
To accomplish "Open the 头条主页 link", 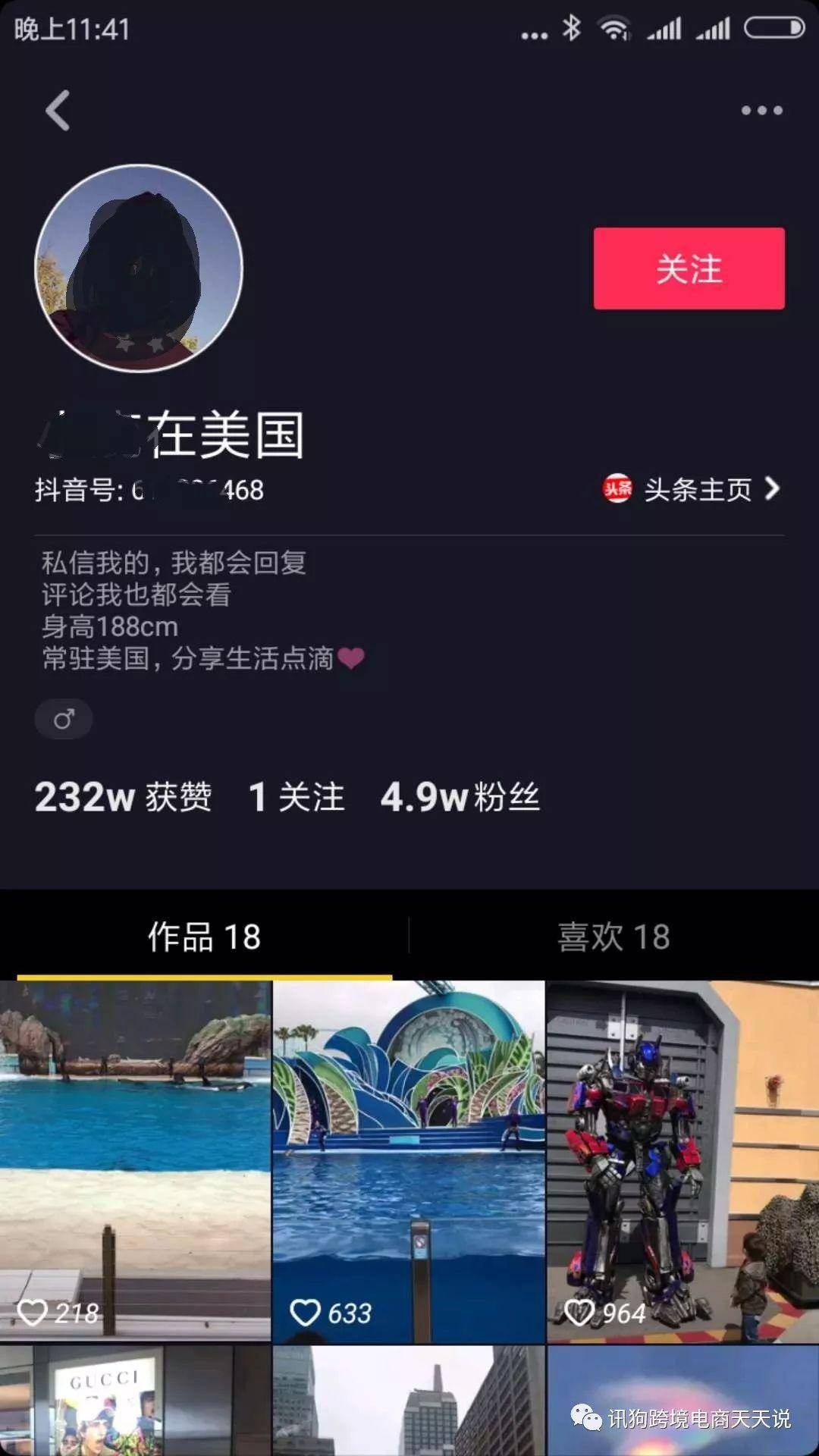I will coord(692,489).
